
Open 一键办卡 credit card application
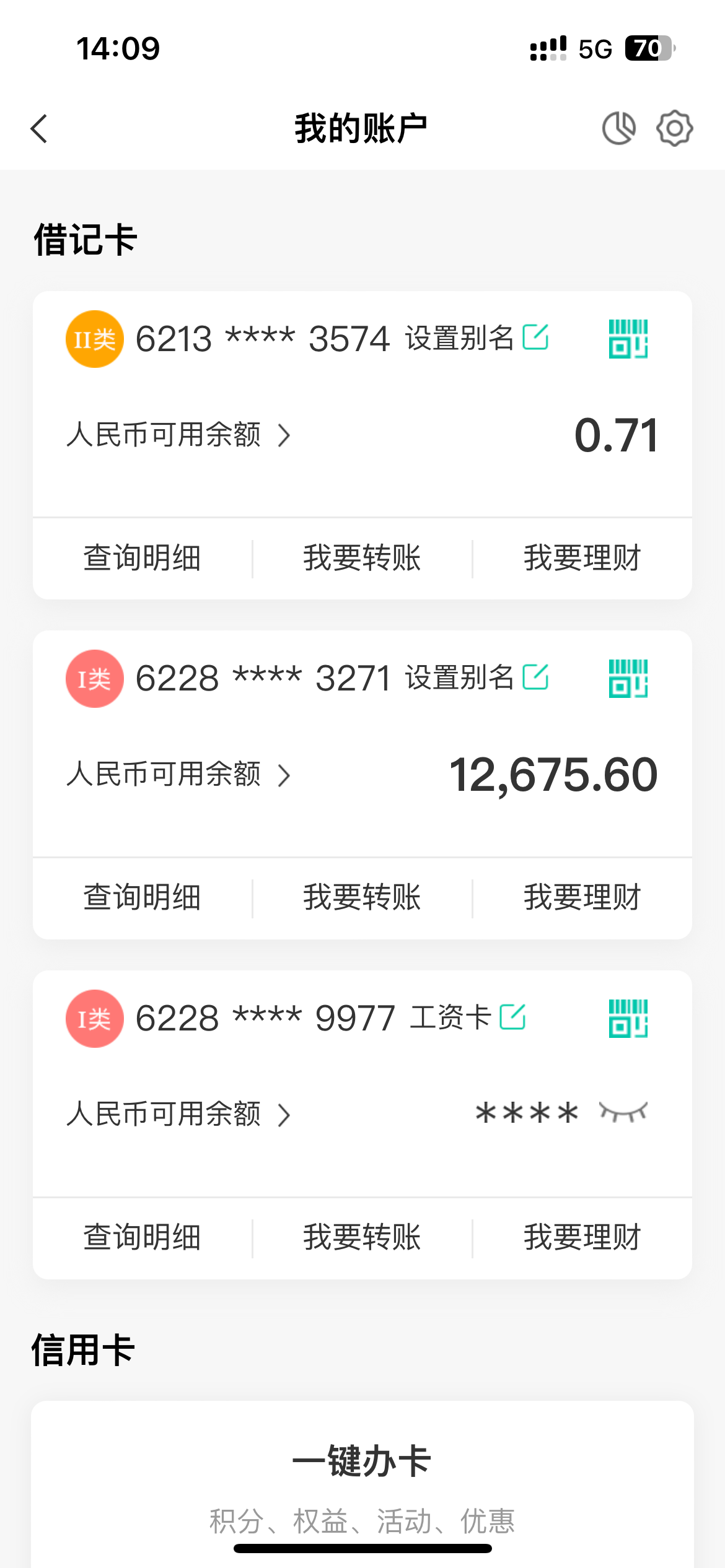click(362, 1461)
